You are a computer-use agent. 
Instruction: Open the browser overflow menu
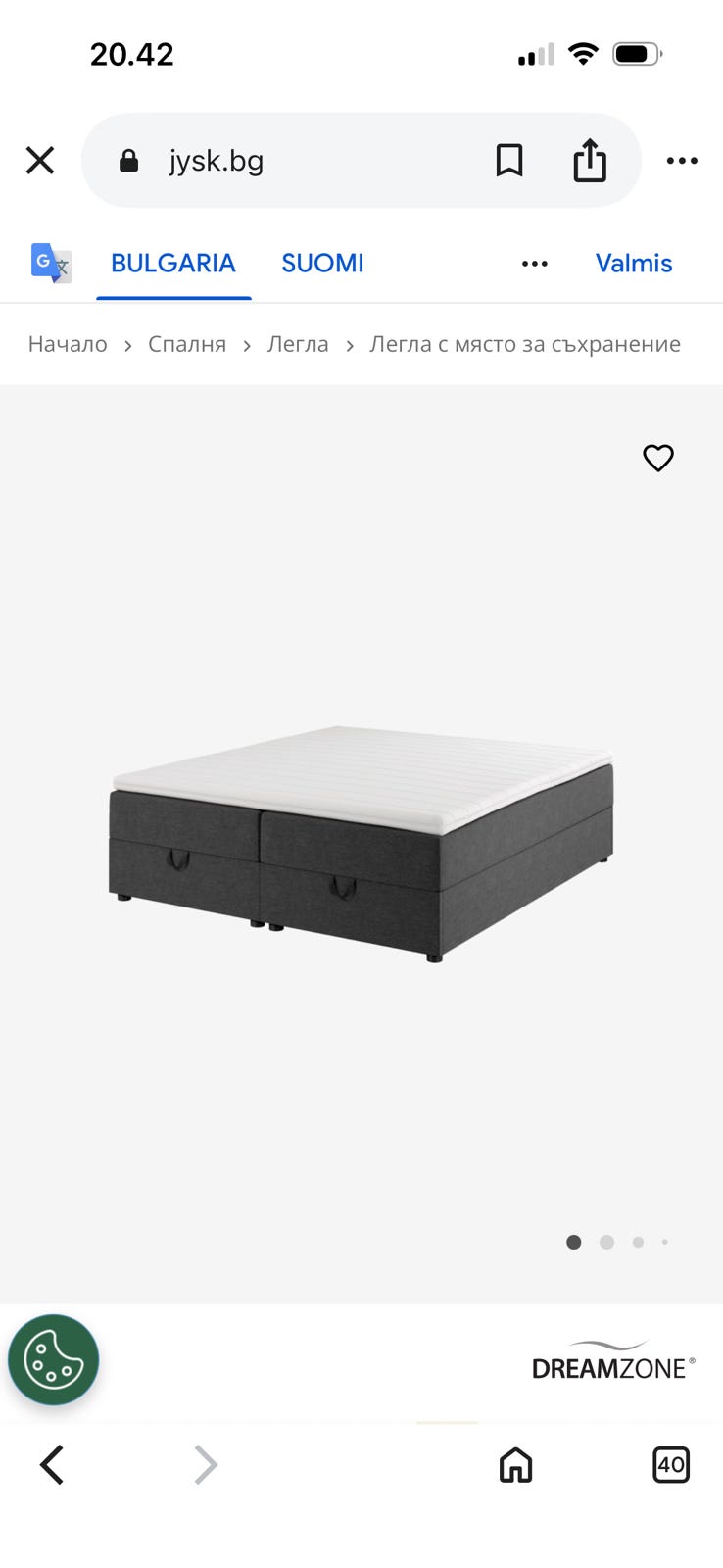tap(682, 161)
